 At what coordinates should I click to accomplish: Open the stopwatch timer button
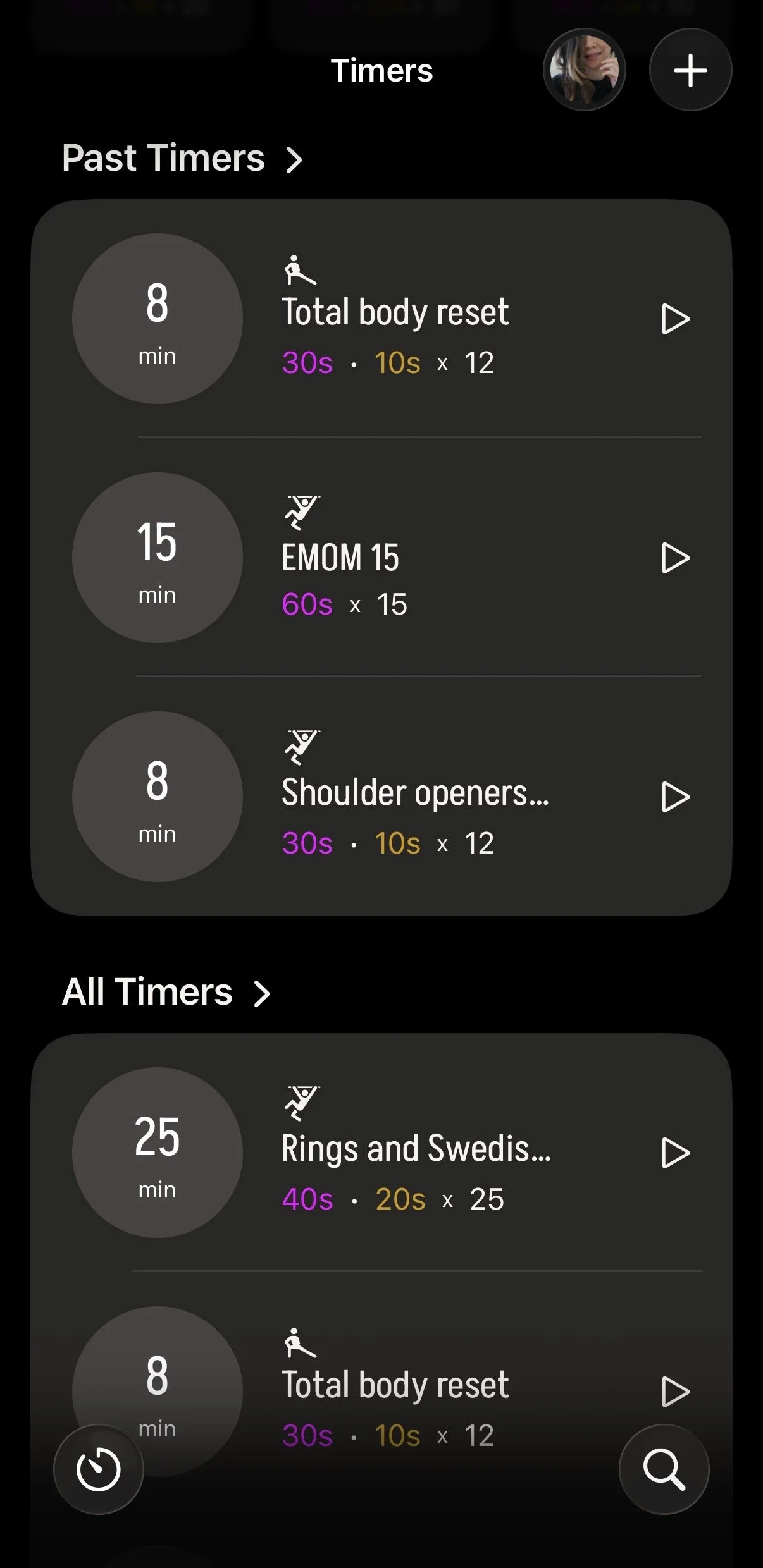click(99, 1469)
